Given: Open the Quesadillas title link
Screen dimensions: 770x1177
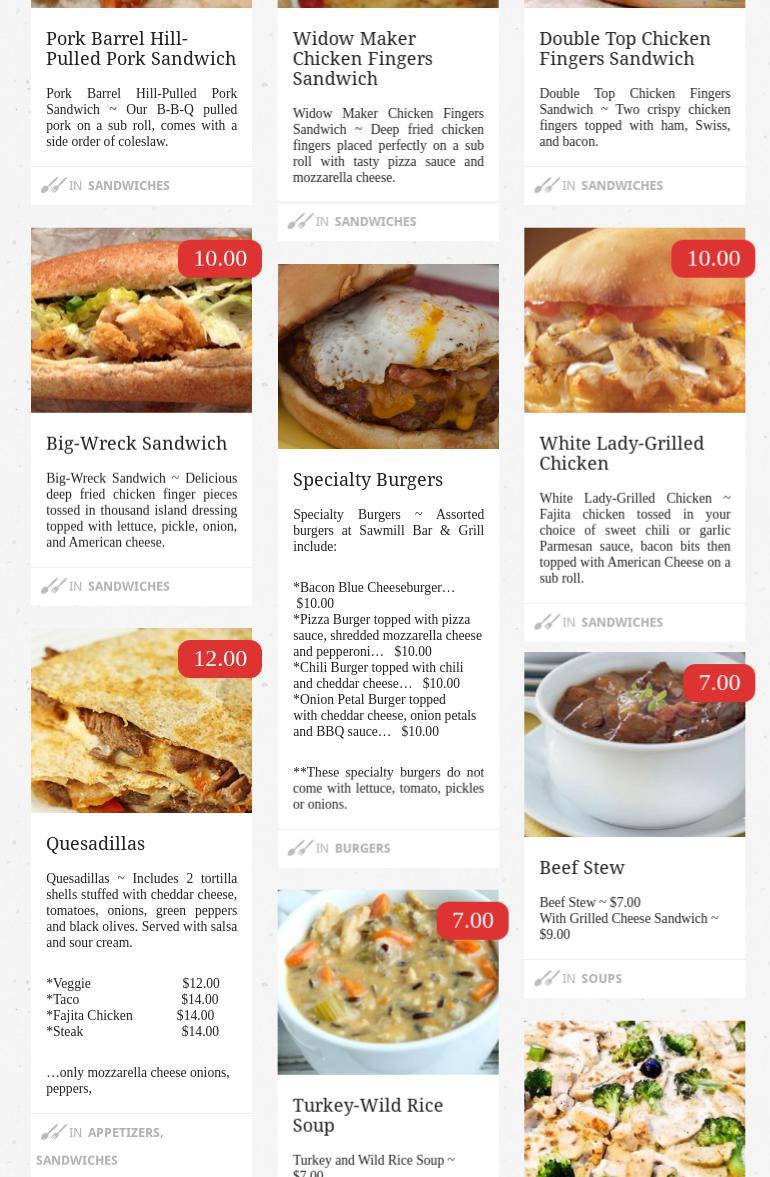Looking at the screenshot, I should pos(95,844).
